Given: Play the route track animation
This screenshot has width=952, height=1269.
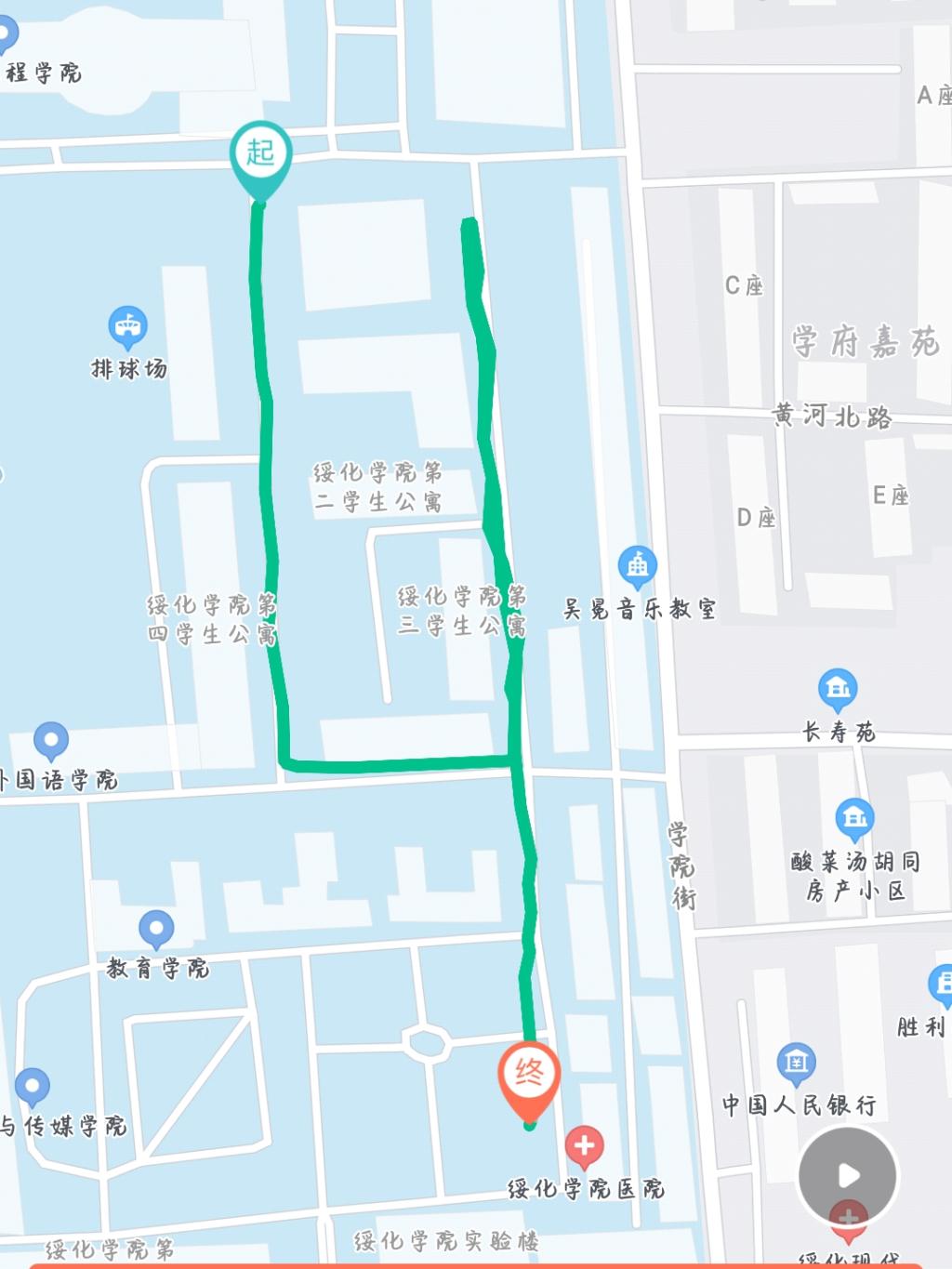Looking at the screenshot, I should pyautogui.click(x=848, y=1176).
